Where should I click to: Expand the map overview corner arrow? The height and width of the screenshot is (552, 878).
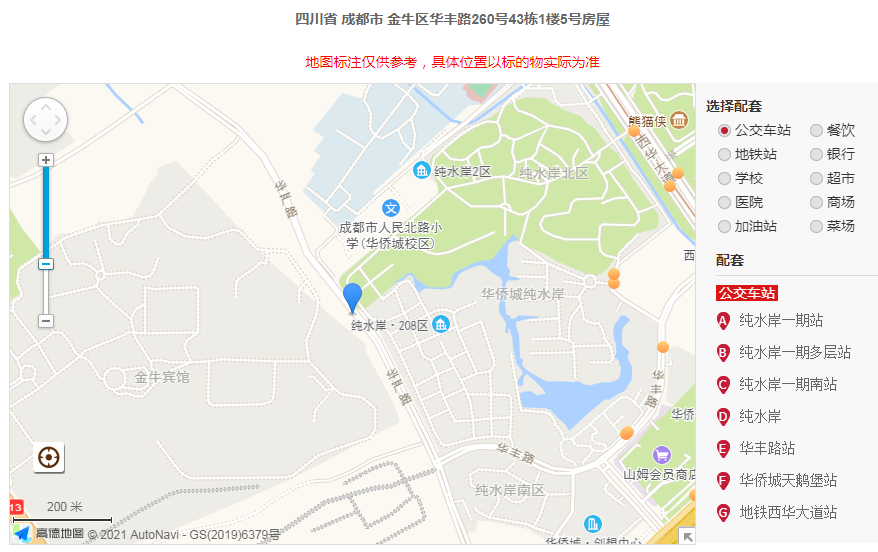click(687, 537)
